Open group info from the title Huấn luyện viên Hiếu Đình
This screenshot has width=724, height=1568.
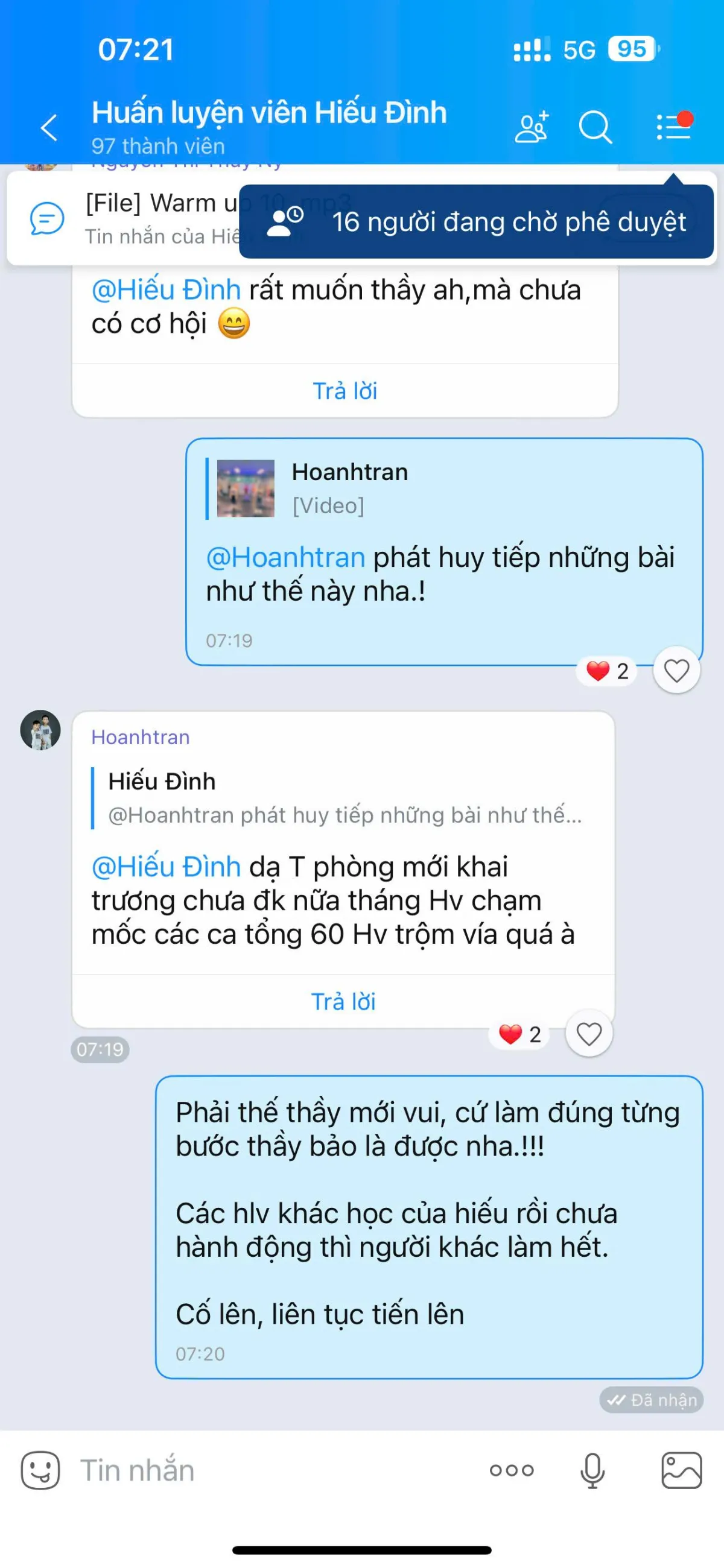(x=269, y=113)
